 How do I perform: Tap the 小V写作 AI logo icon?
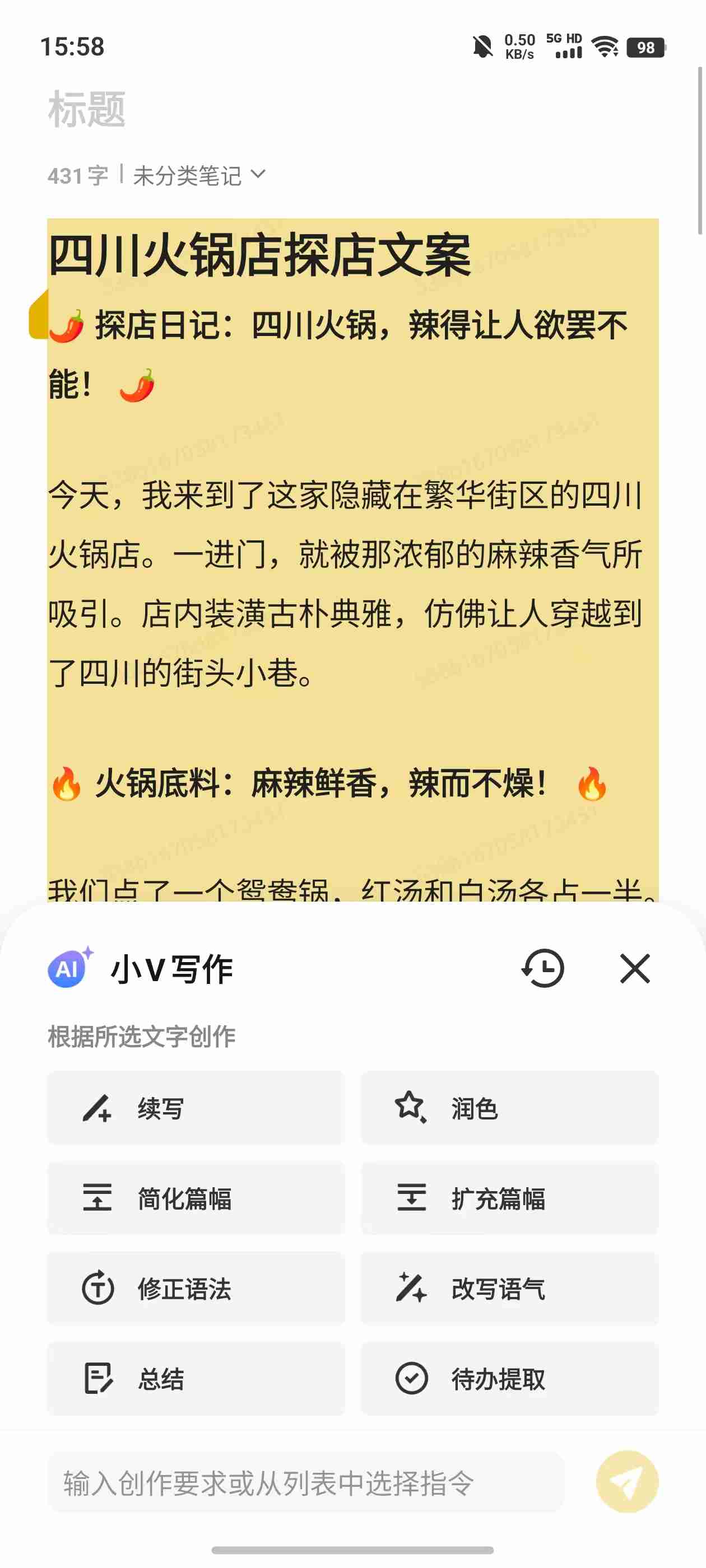pyautogui.click(x=68, y=969)
